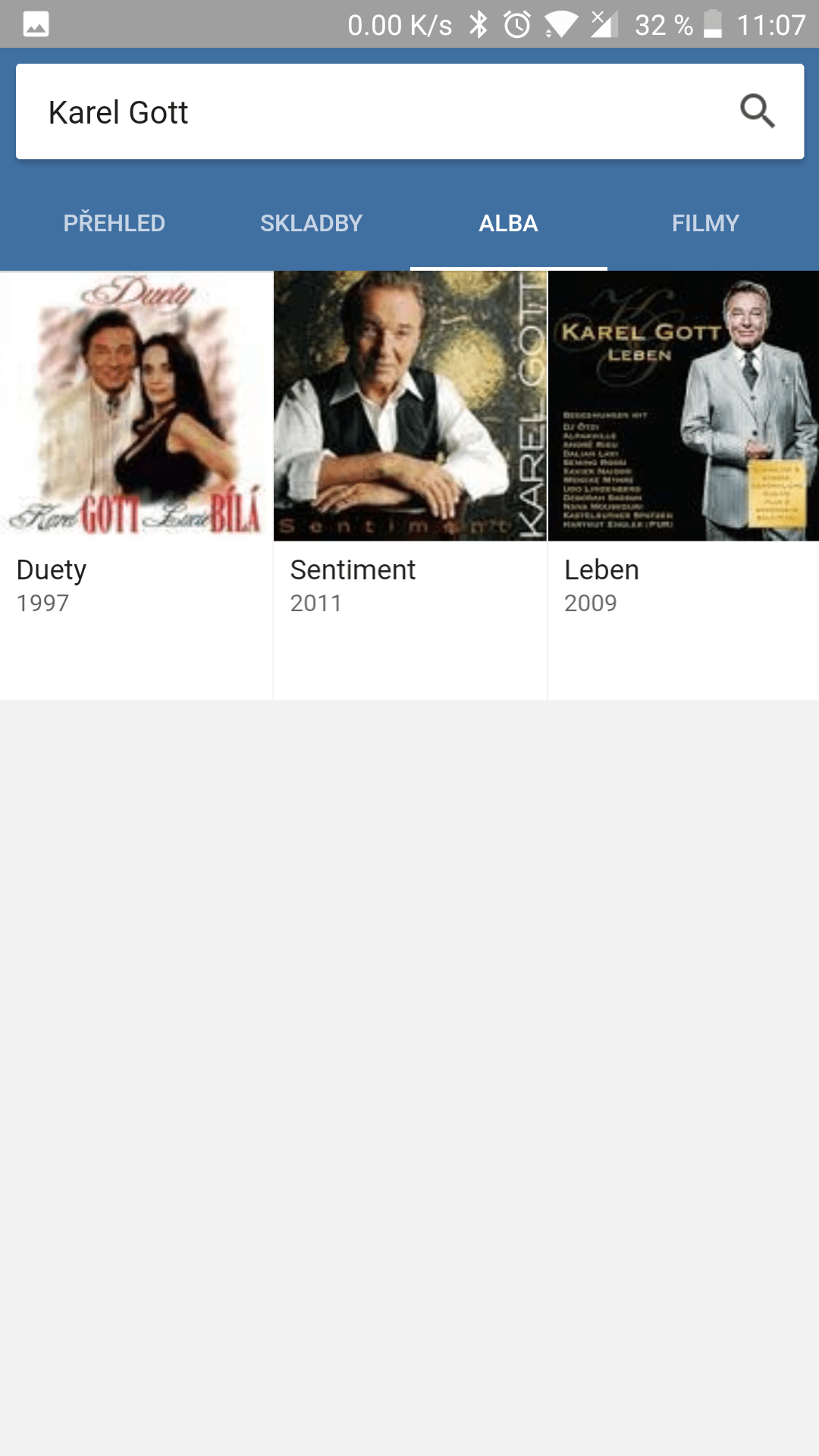The width and height of the screenshot is (819, 1456).
Task: Open the Duety 1997 album
Action: (136, 455)
